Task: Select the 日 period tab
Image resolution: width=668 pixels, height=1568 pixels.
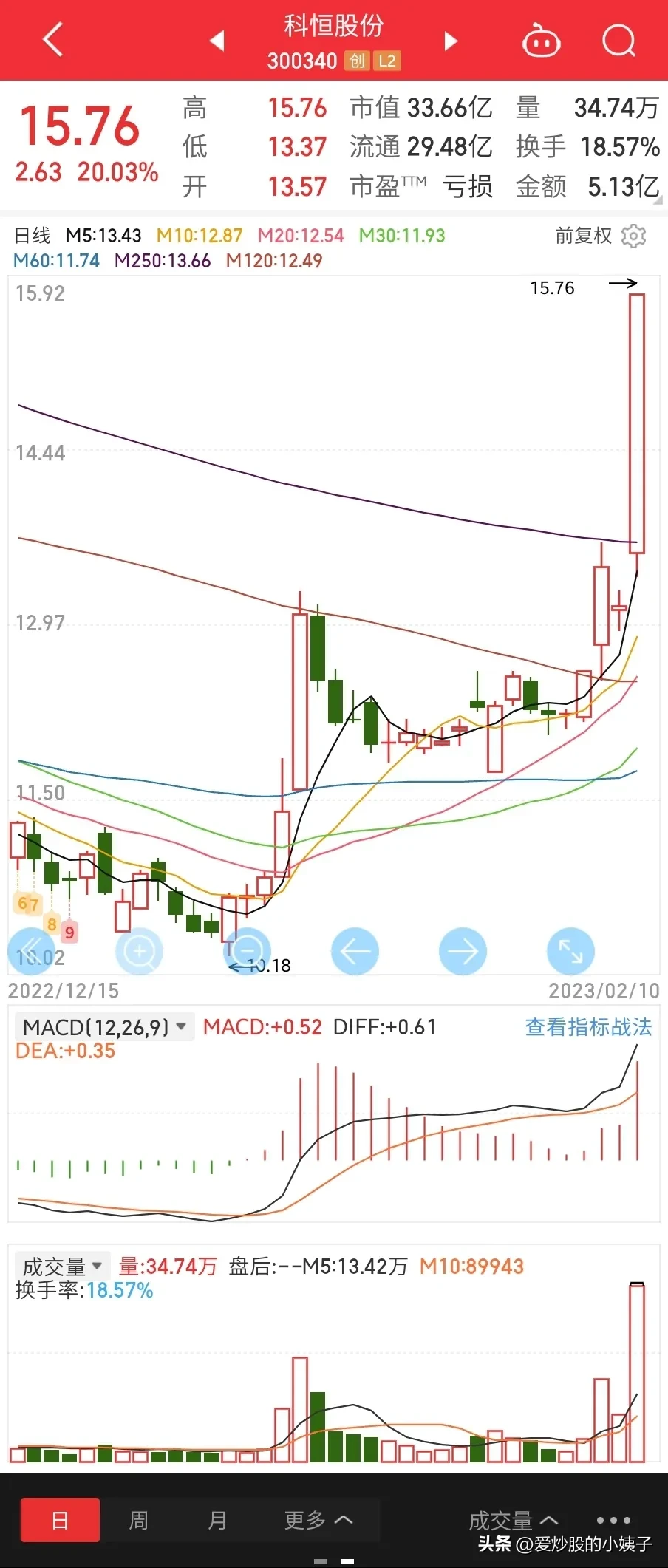Action: 60,1520
